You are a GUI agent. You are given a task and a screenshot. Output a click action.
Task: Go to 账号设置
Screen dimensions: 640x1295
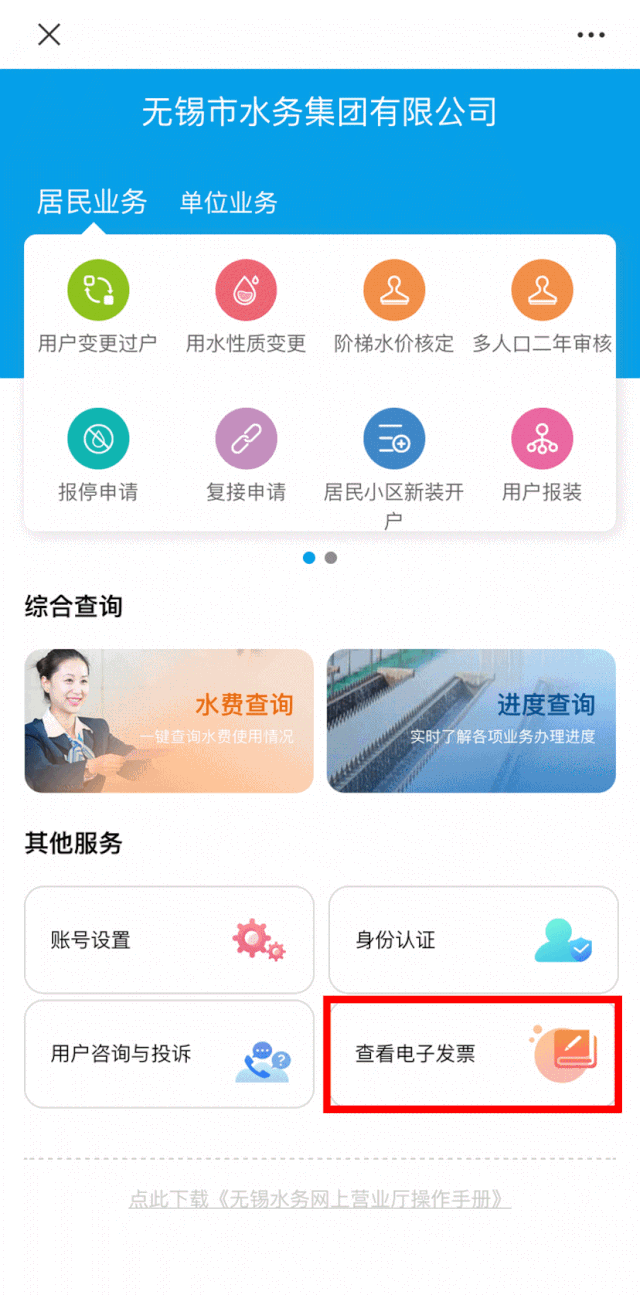[169, 940]
